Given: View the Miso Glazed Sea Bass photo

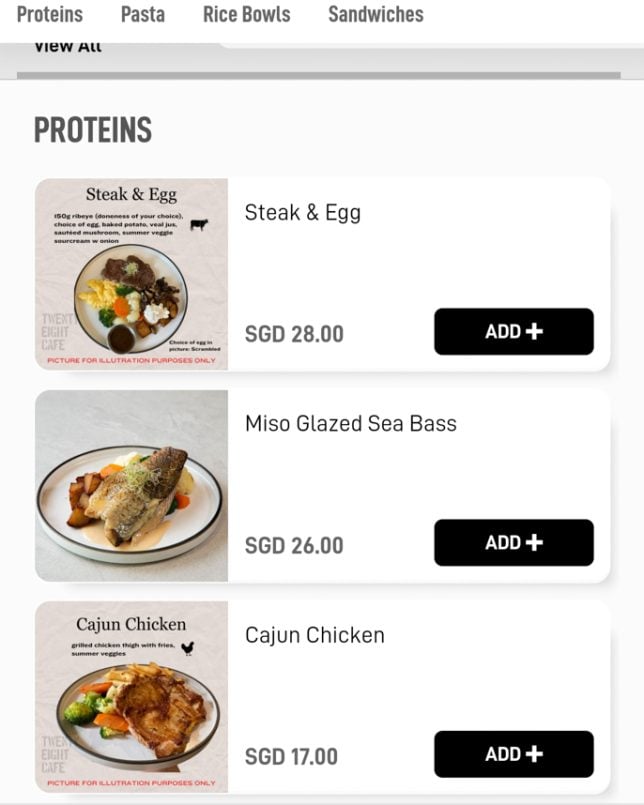Looking at the screenshot, I should pyautogui.click(x=132, y=486).
